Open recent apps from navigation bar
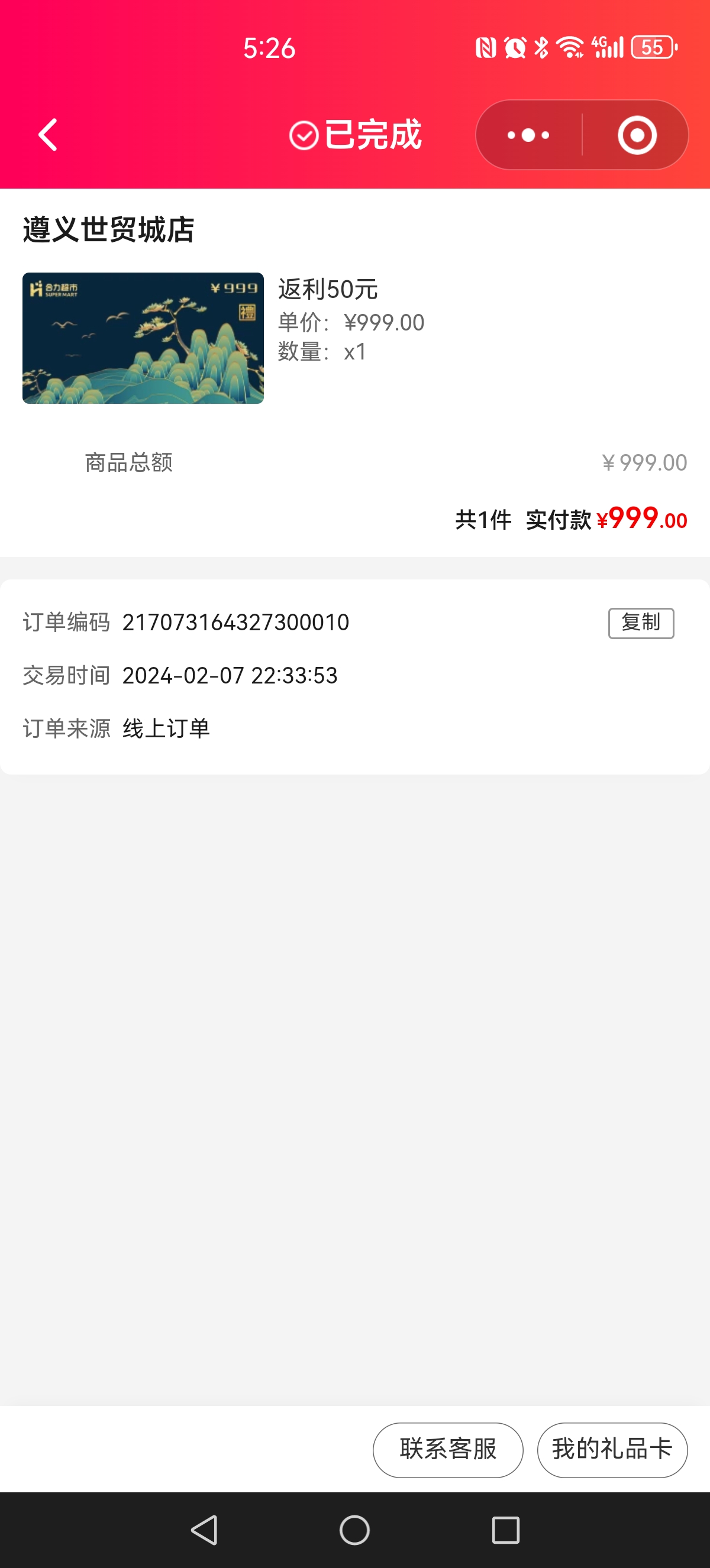The image size is (710, 1568). coord(505,1530)
